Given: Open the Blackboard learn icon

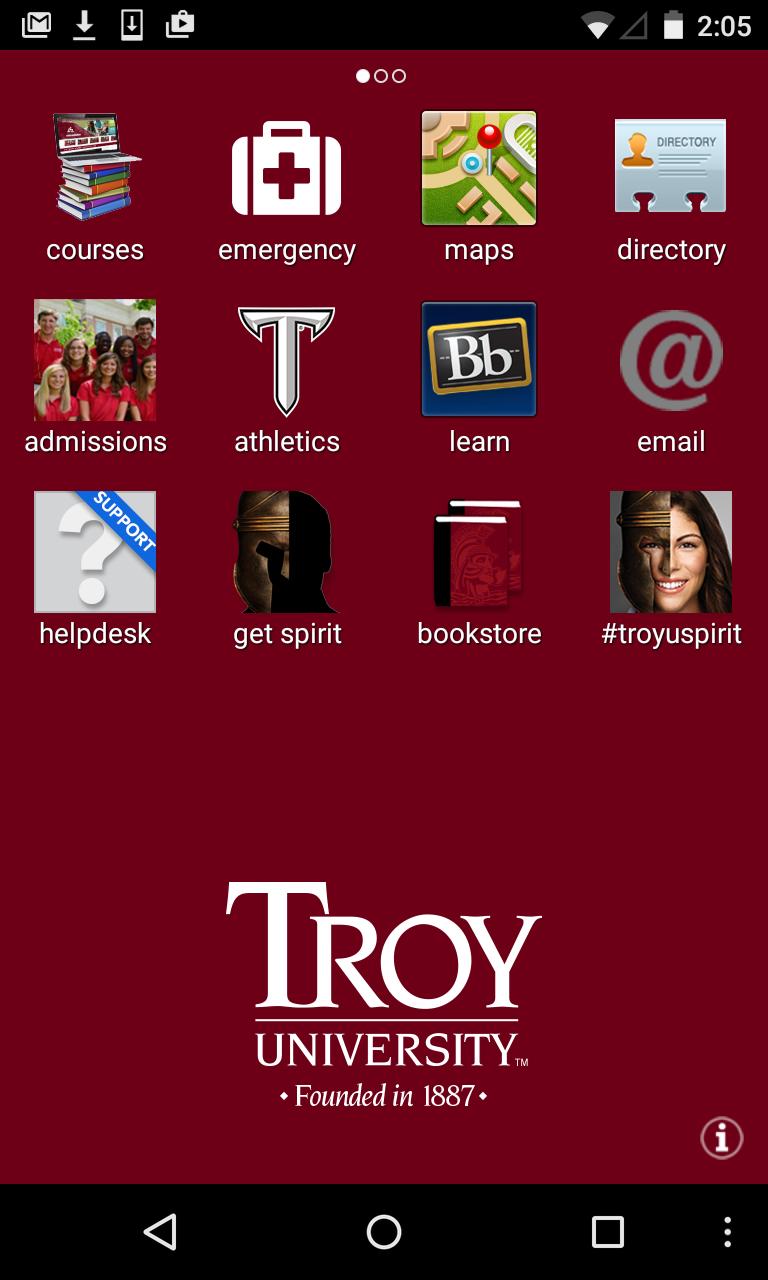Looking at the screenshot, I should point(479,359).
